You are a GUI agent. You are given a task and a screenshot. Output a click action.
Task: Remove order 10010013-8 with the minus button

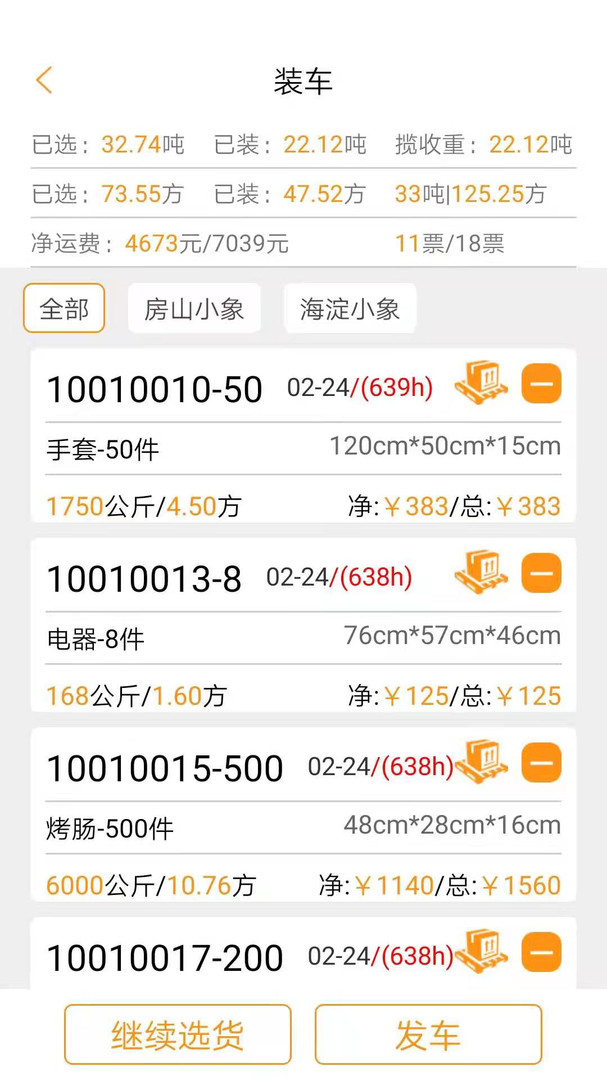point(541,574)
